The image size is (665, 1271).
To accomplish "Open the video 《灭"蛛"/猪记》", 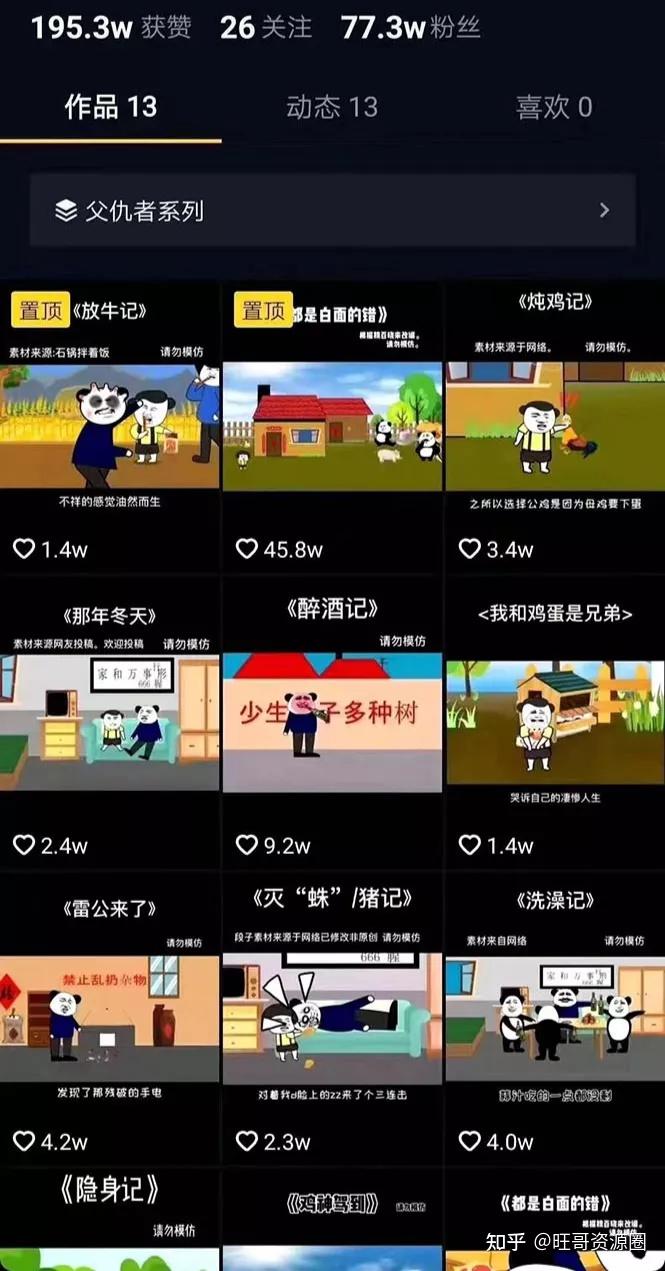I will (332, 1018).
